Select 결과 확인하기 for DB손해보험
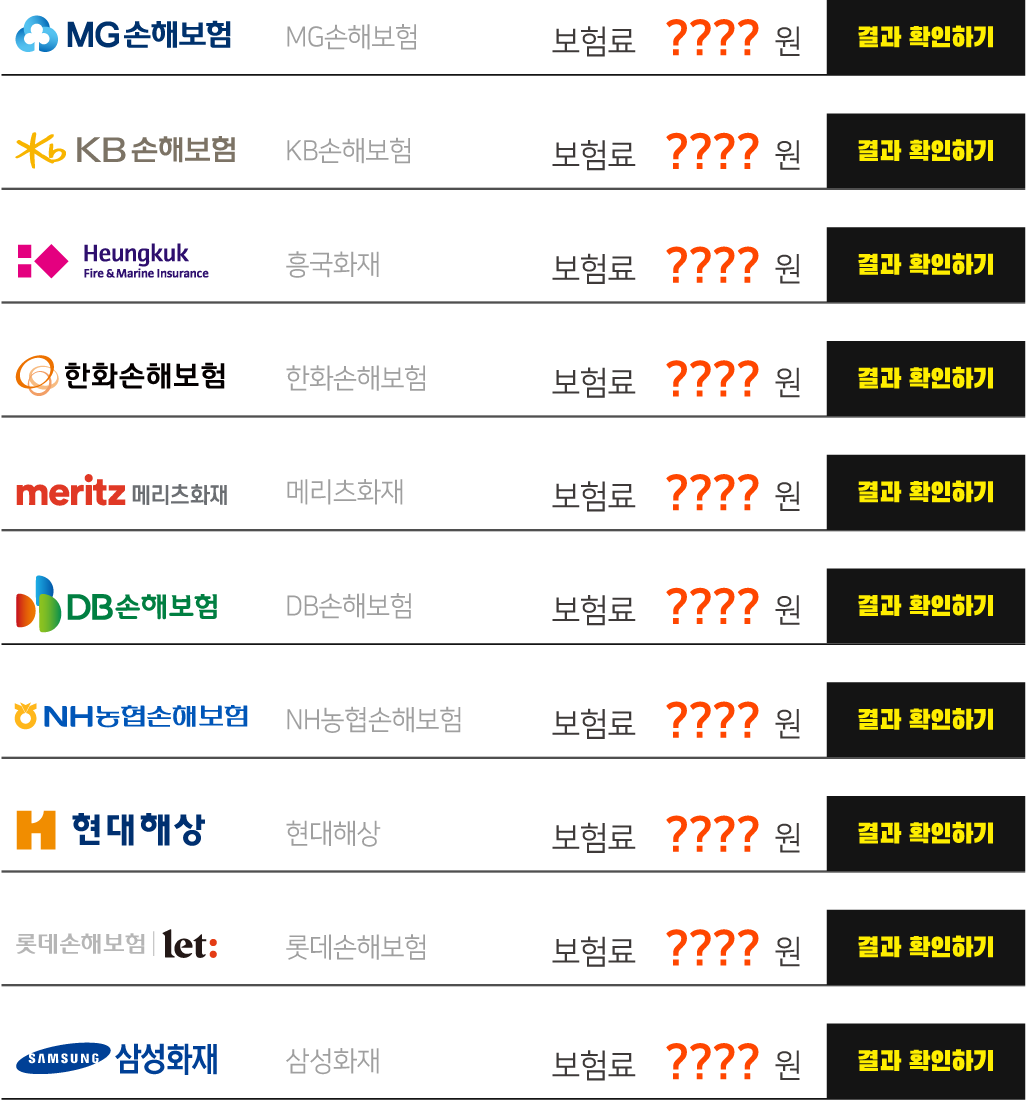The image size is (1026, 1101). click(925, 606)
